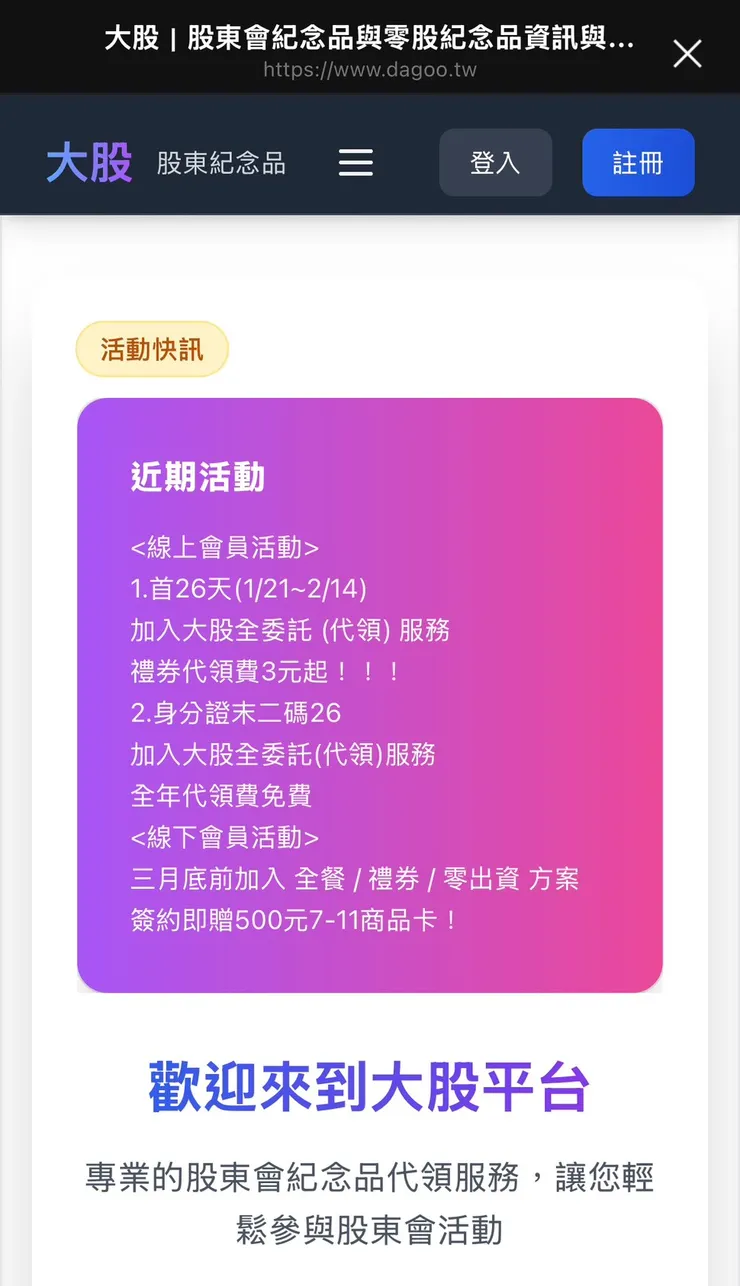The width and height of the screenshot is (740, 1286).
Task: Tap the close X on the preview banner
Action: click(687, 54)
